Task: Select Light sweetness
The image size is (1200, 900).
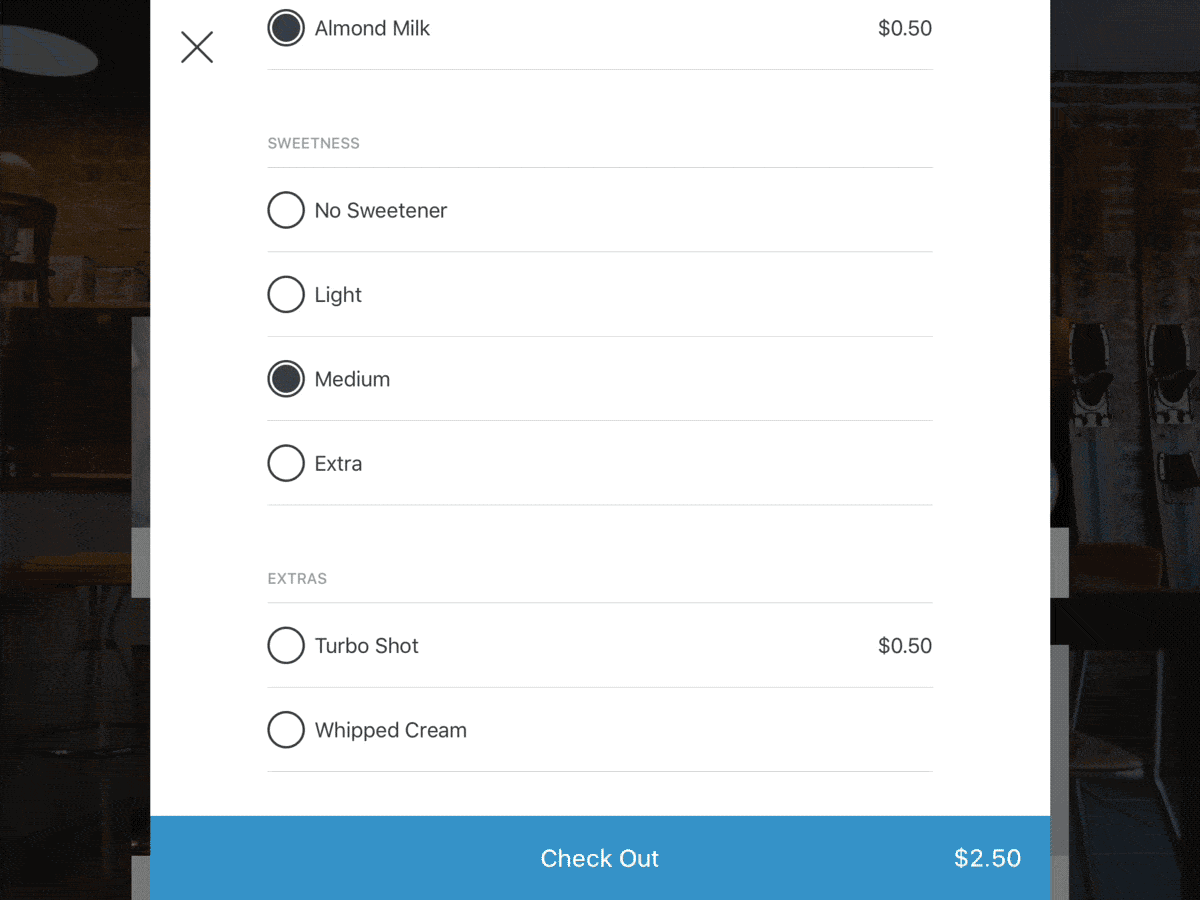Action: coord(286,295)
